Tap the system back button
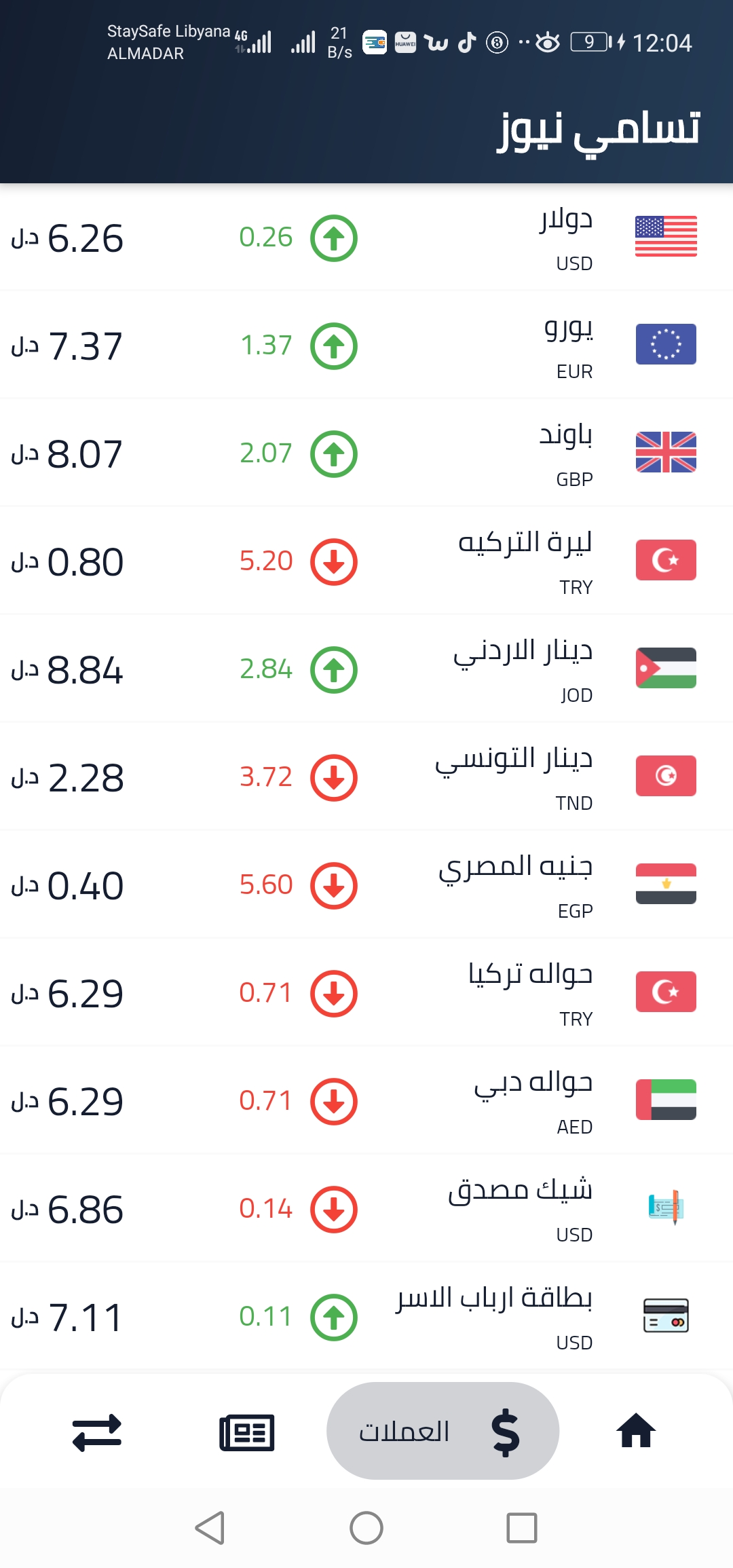Viewport: 733px width, 1568px height. [210, 1528]
